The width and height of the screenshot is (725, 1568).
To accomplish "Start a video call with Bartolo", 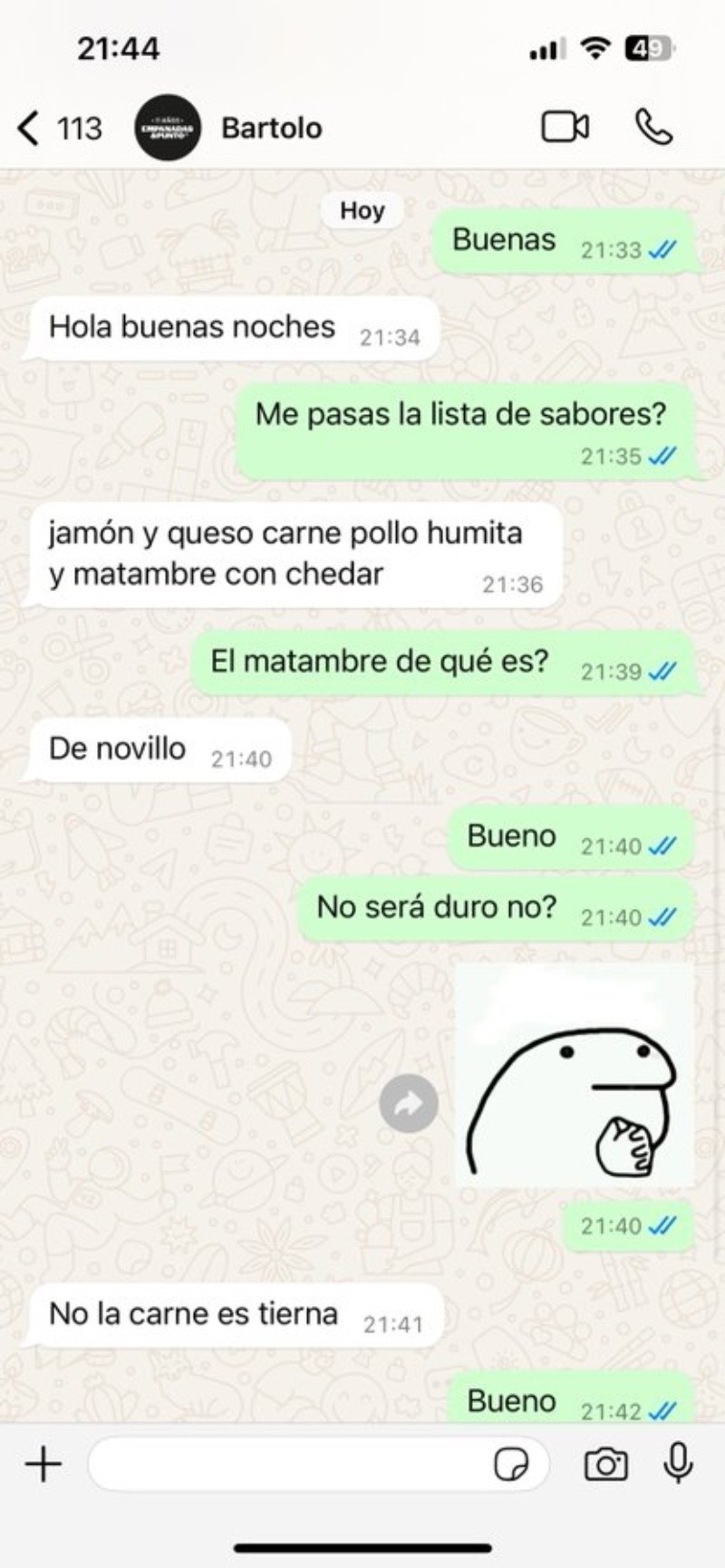I will [565, 128].
